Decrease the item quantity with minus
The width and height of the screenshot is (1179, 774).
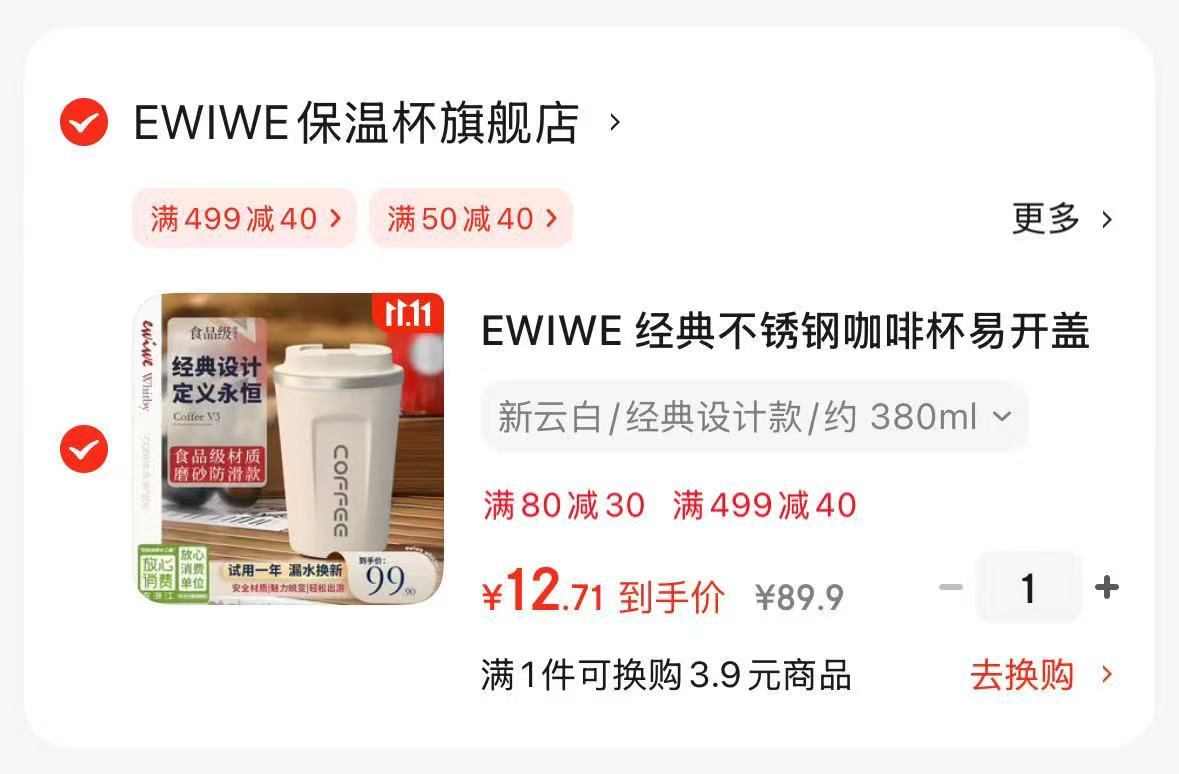pos(950,588)
